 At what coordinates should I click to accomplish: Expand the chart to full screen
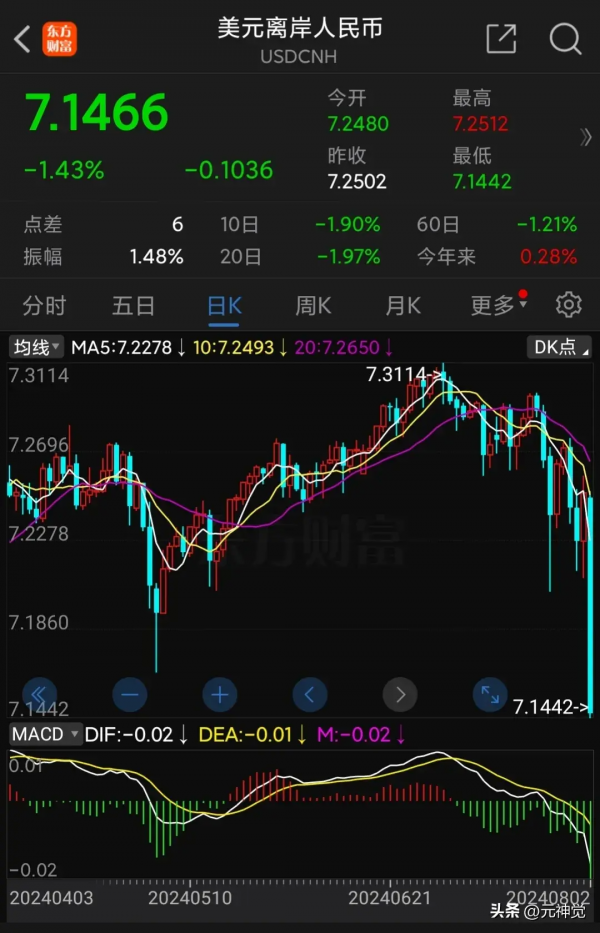[x=490, y=694]
